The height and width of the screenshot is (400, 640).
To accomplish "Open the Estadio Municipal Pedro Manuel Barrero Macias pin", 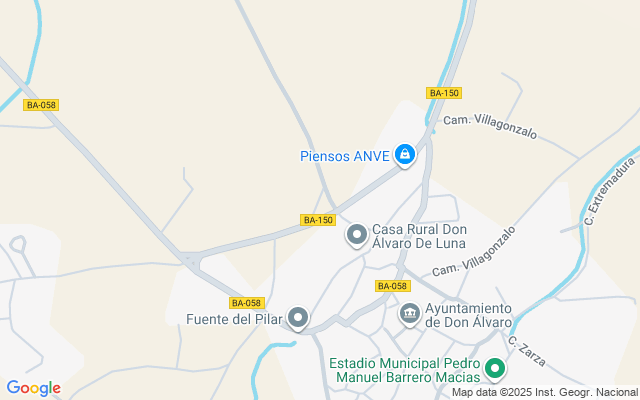I will pyautogui.click(x=493, y=371).
